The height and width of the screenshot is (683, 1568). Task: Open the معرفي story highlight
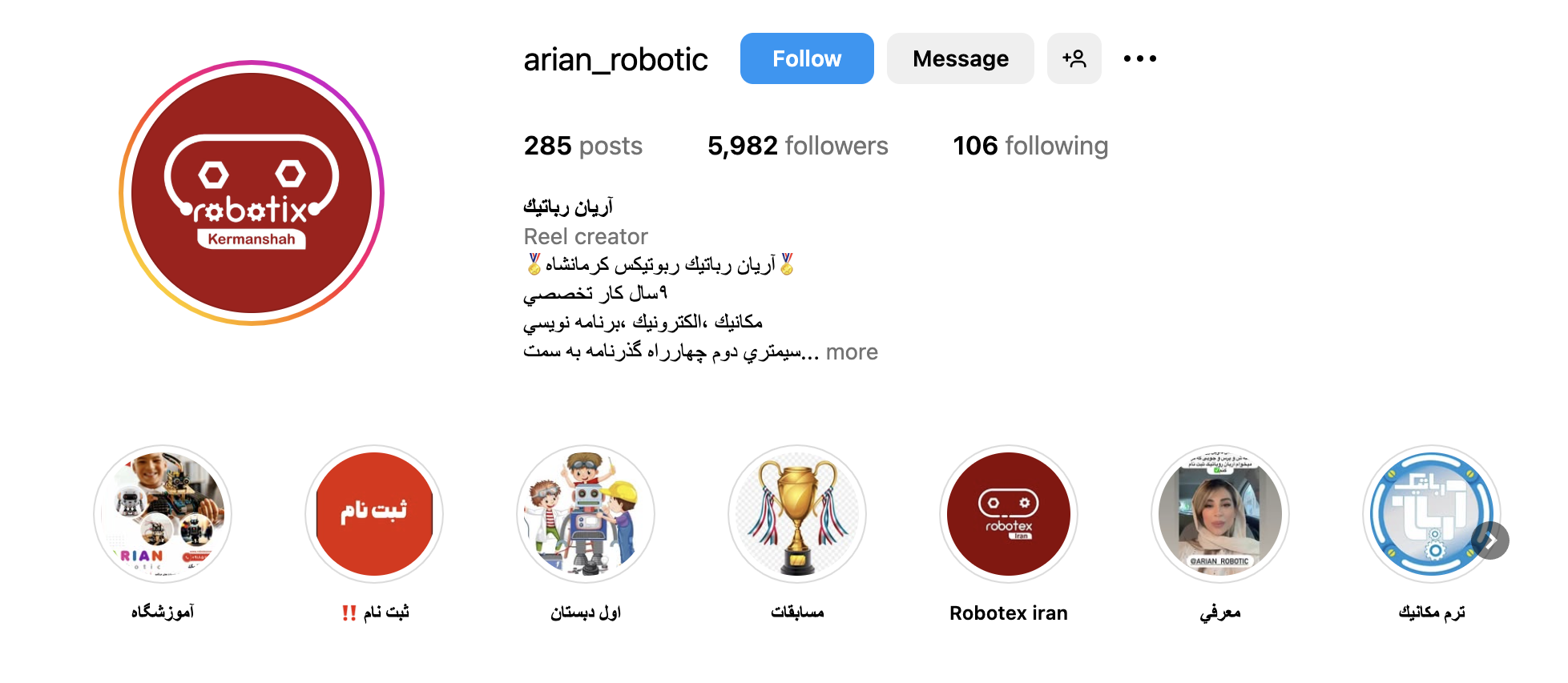1220,514
